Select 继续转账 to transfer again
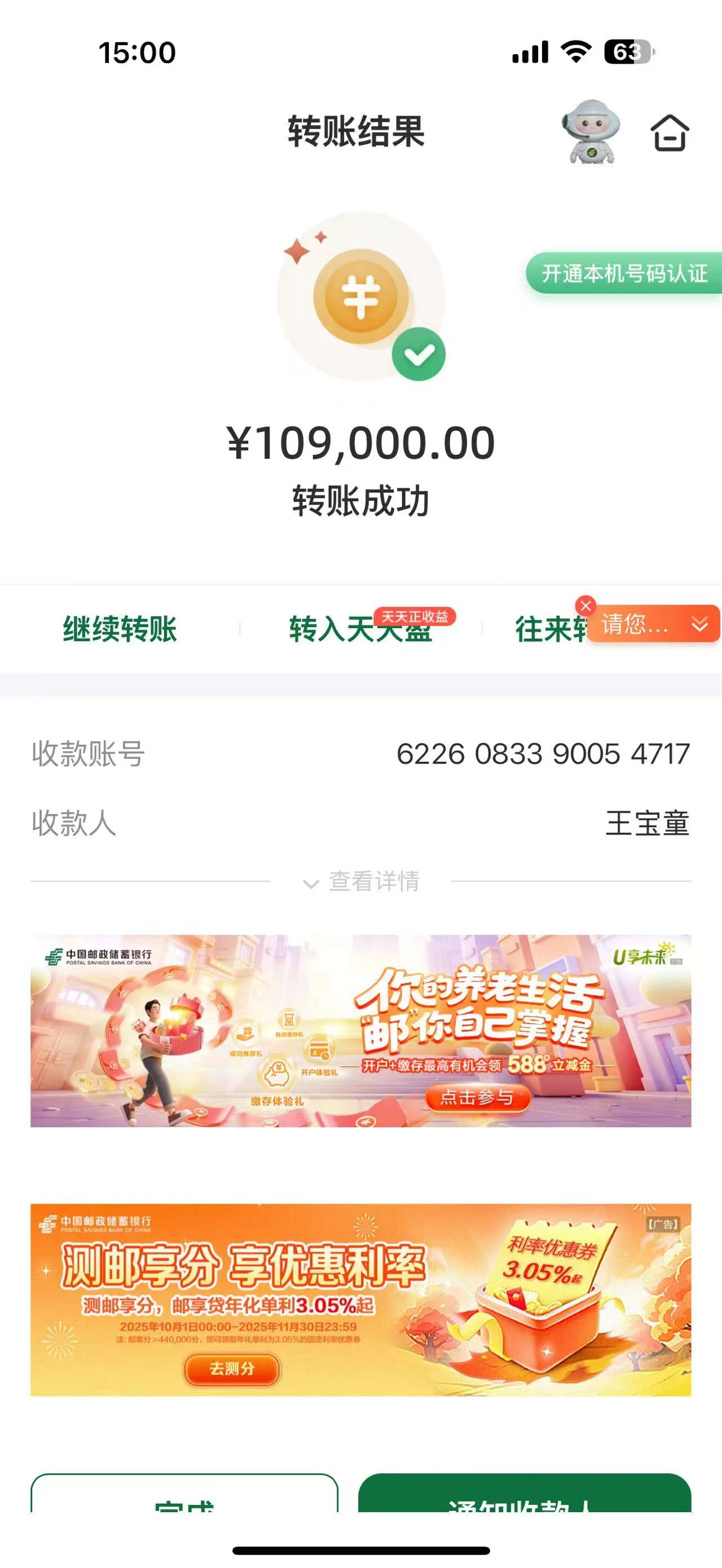The width and height of the screenshot is (722, 1568). [120, 629]
